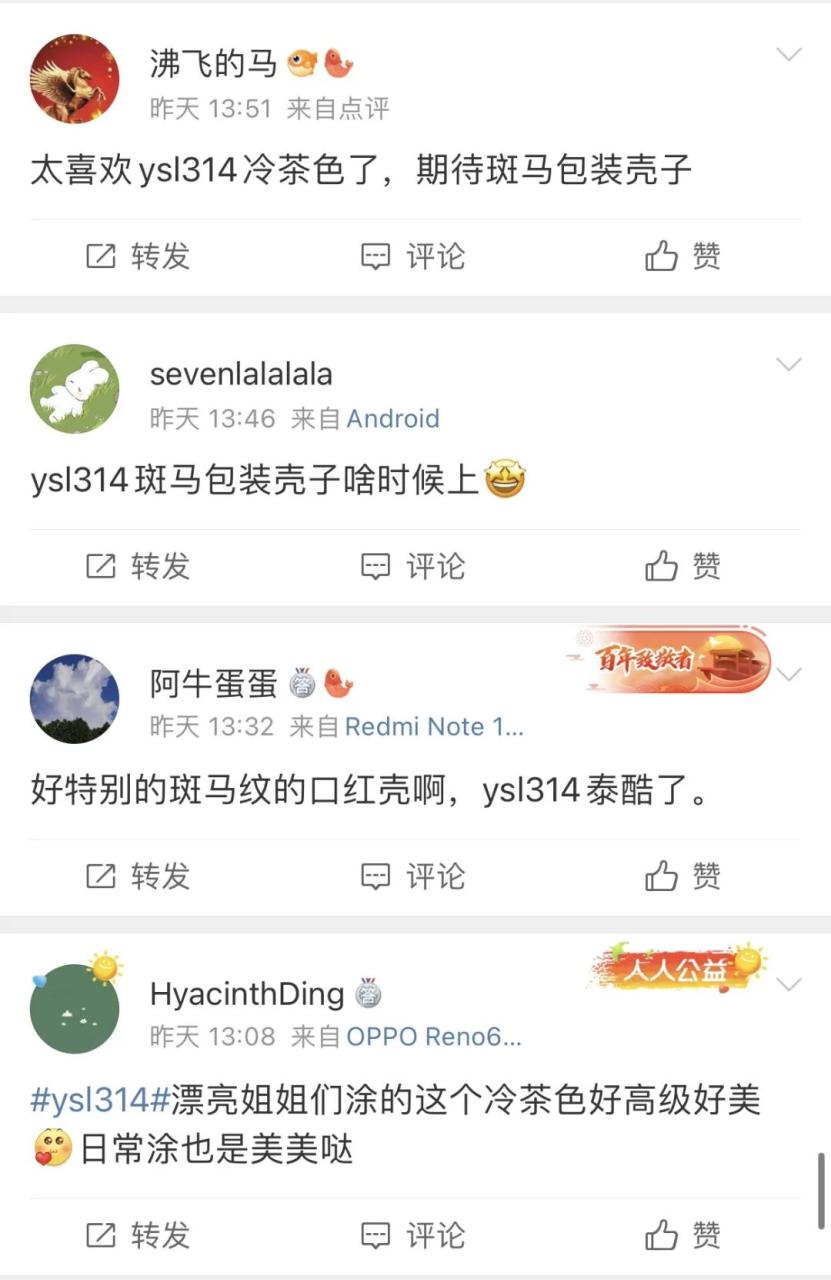Open HyacinthDing's profile avatar
831x1280 pixels.
75,1009
